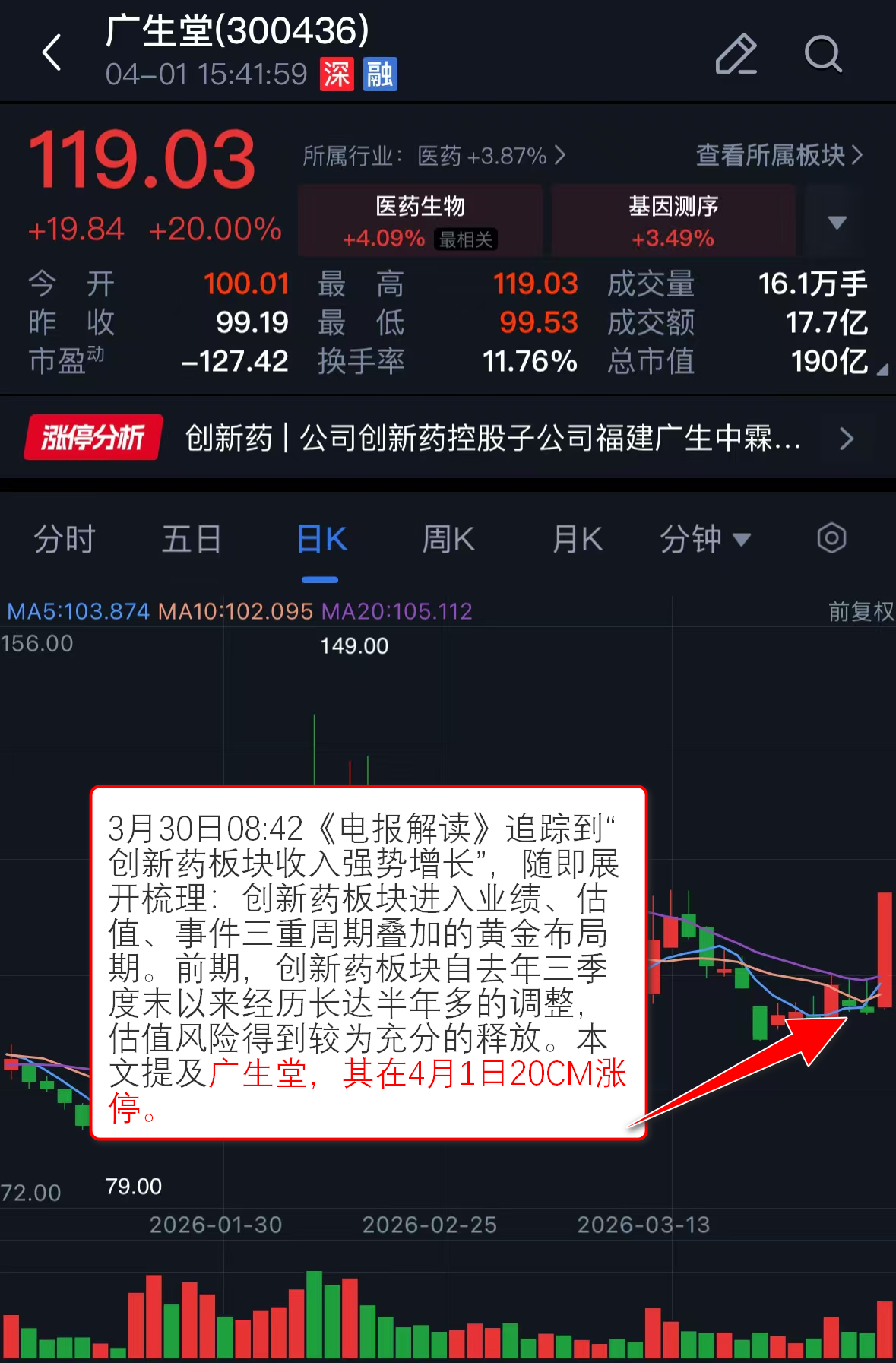Expand the sector list with the dropdown arrow
Viewport: 896px width, 1363px height.
837,222
